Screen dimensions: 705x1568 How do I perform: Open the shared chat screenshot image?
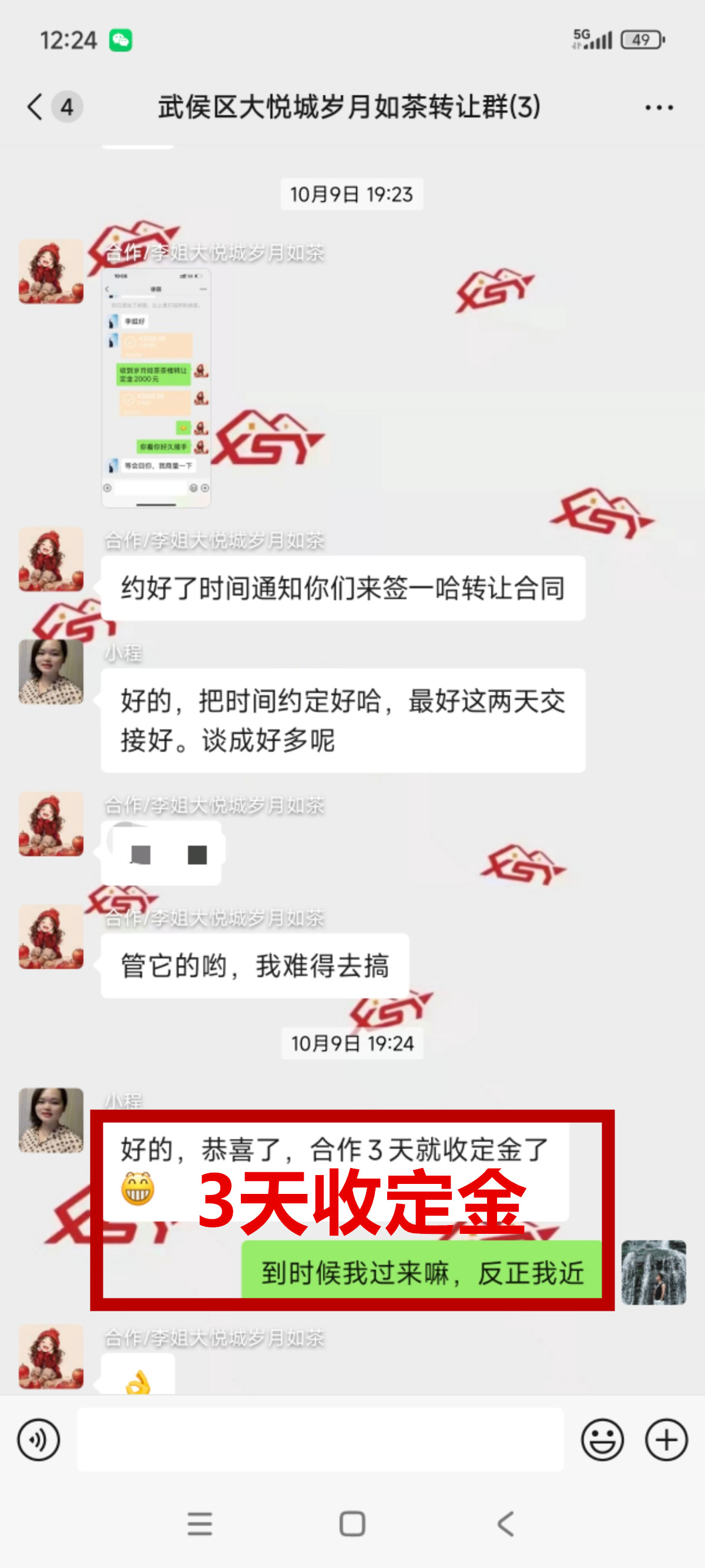coord(156,388)
